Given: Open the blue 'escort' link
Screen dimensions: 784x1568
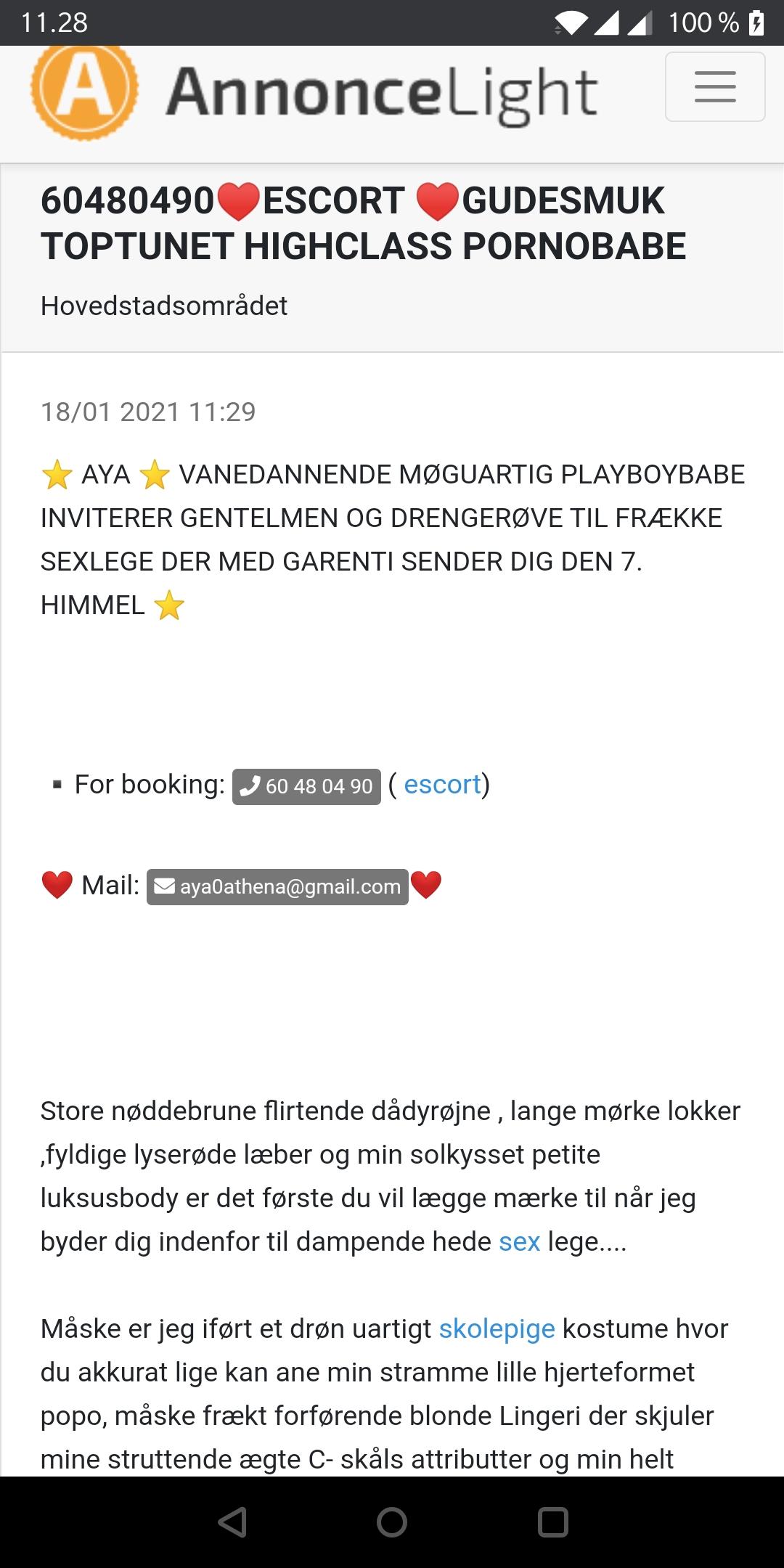Looking at the screenshot, I should click(x=442, y=785).
